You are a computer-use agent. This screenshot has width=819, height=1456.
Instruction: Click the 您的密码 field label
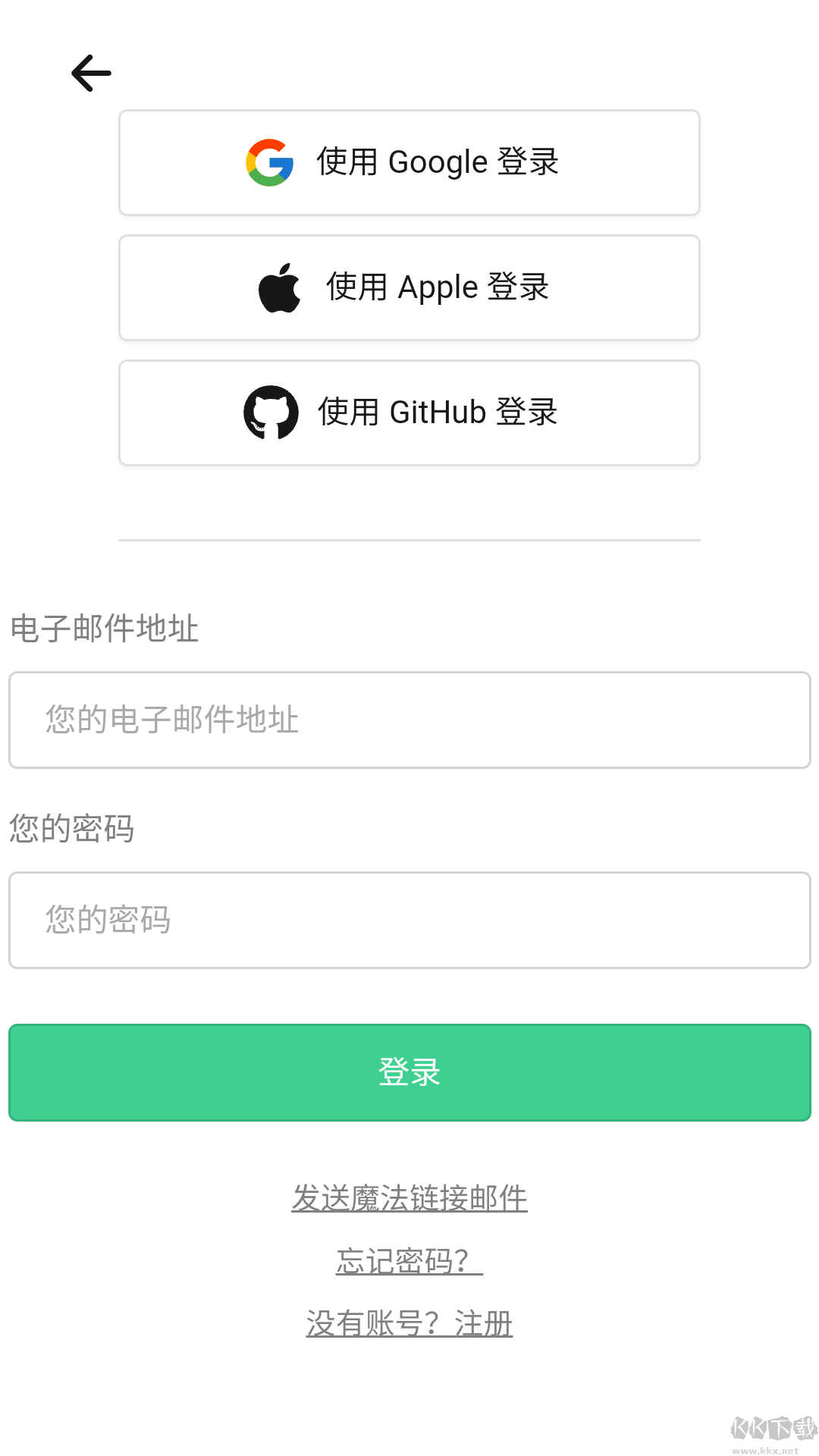click(71, 829)
